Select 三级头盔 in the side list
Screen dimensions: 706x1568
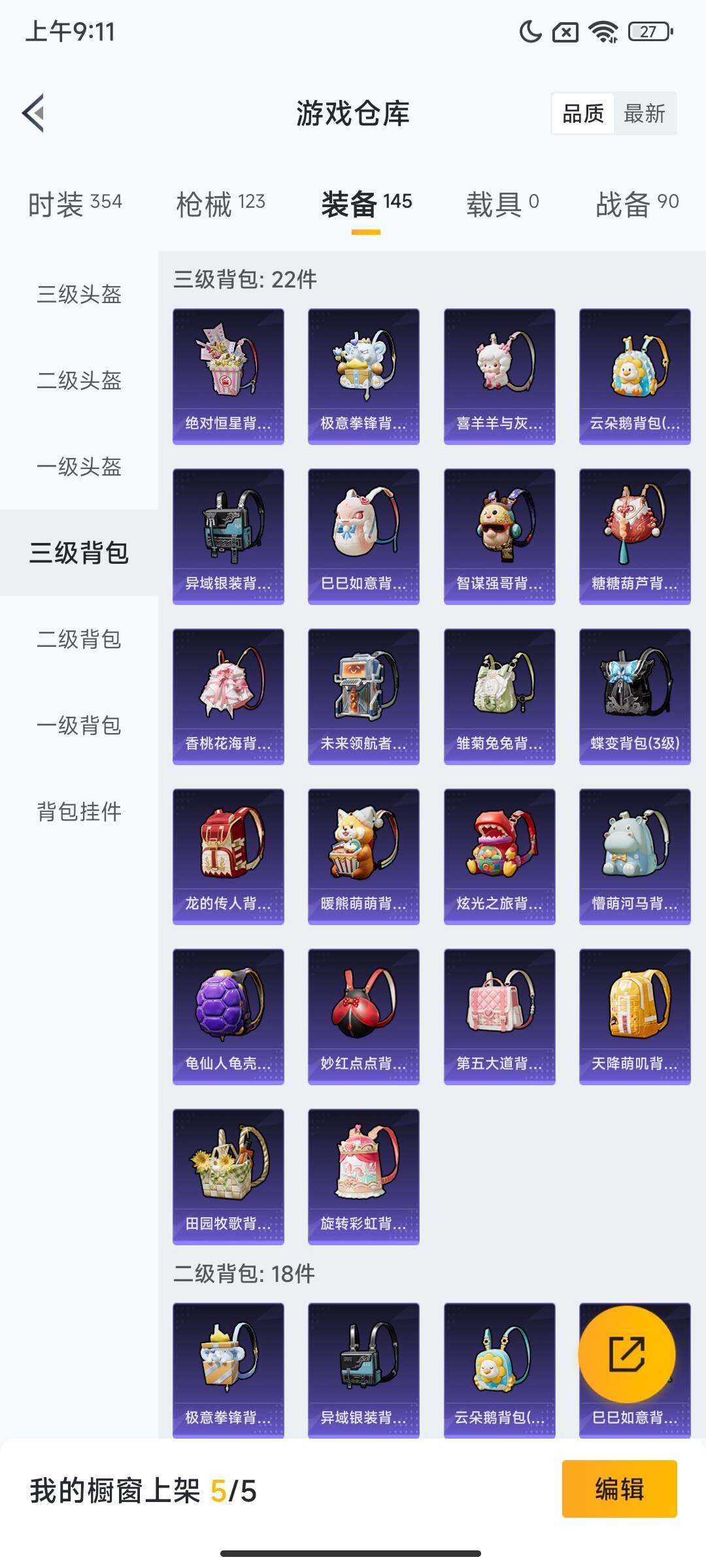point(79,294)
